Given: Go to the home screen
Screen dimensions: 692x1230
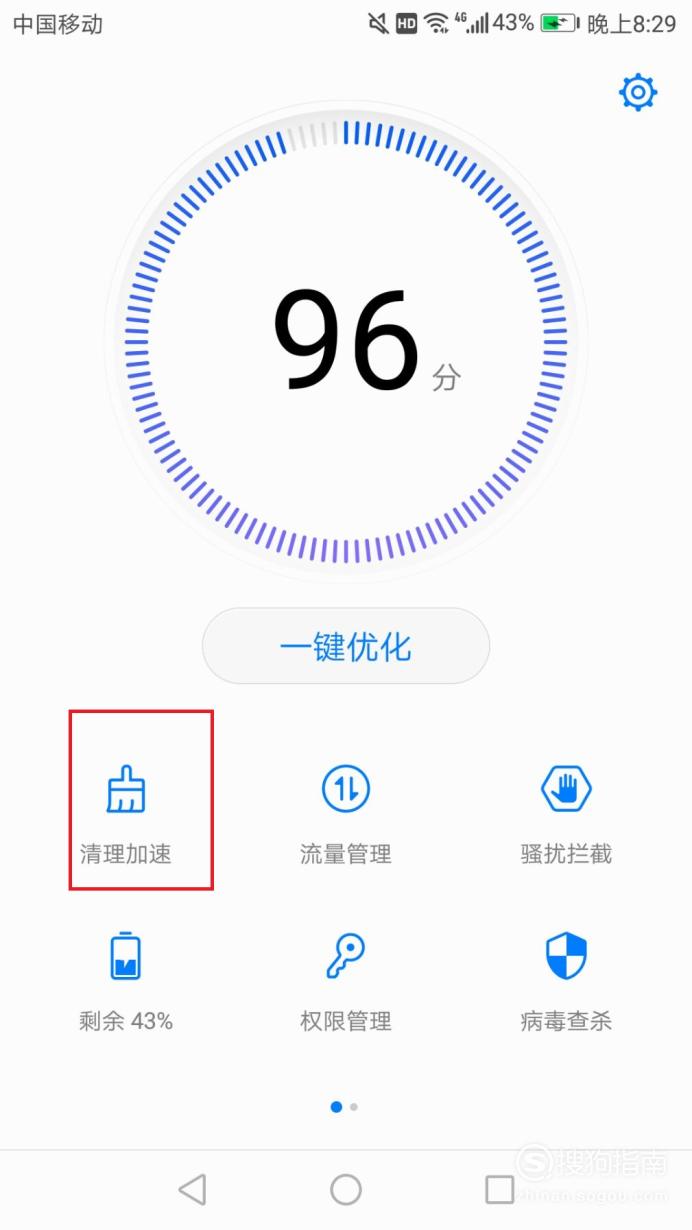Looking at the screenshot, I should click(346, 1189).
